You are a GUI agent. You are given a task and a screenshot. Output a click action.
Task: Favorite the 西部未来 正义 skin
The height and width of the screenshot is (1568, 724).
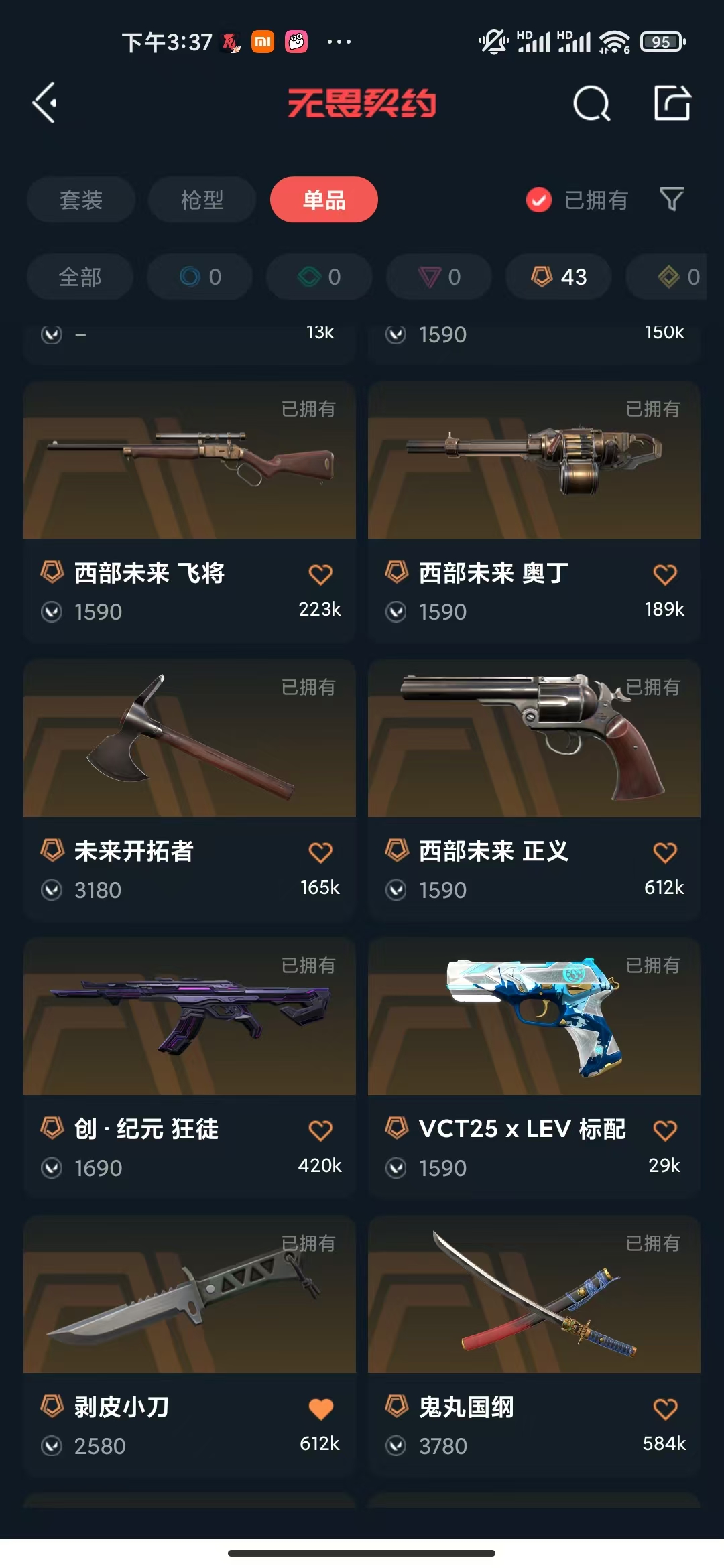click(665, 852)
